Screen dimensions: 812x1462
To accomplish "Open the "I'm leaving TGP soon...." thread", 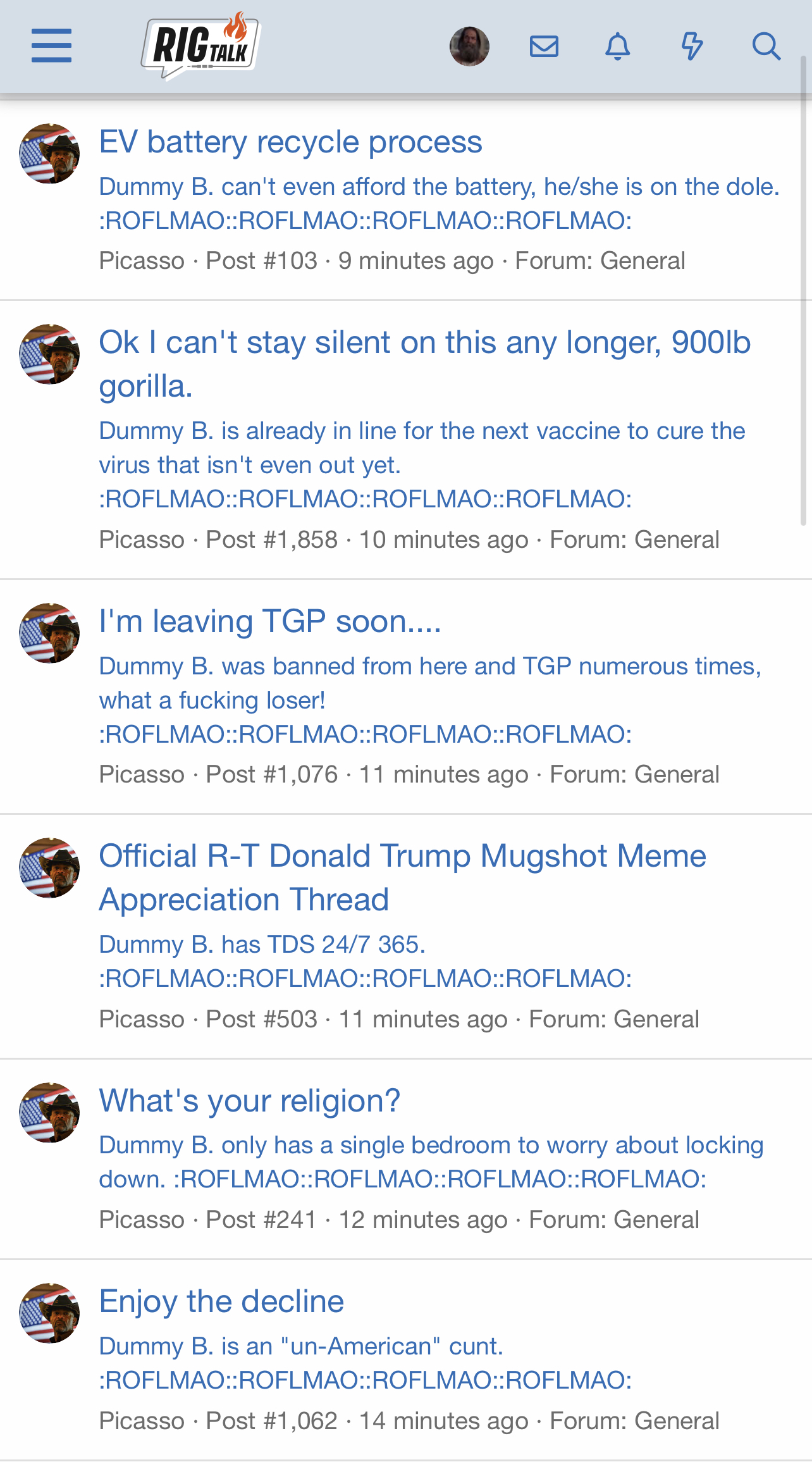I will (x=270, y=621).
